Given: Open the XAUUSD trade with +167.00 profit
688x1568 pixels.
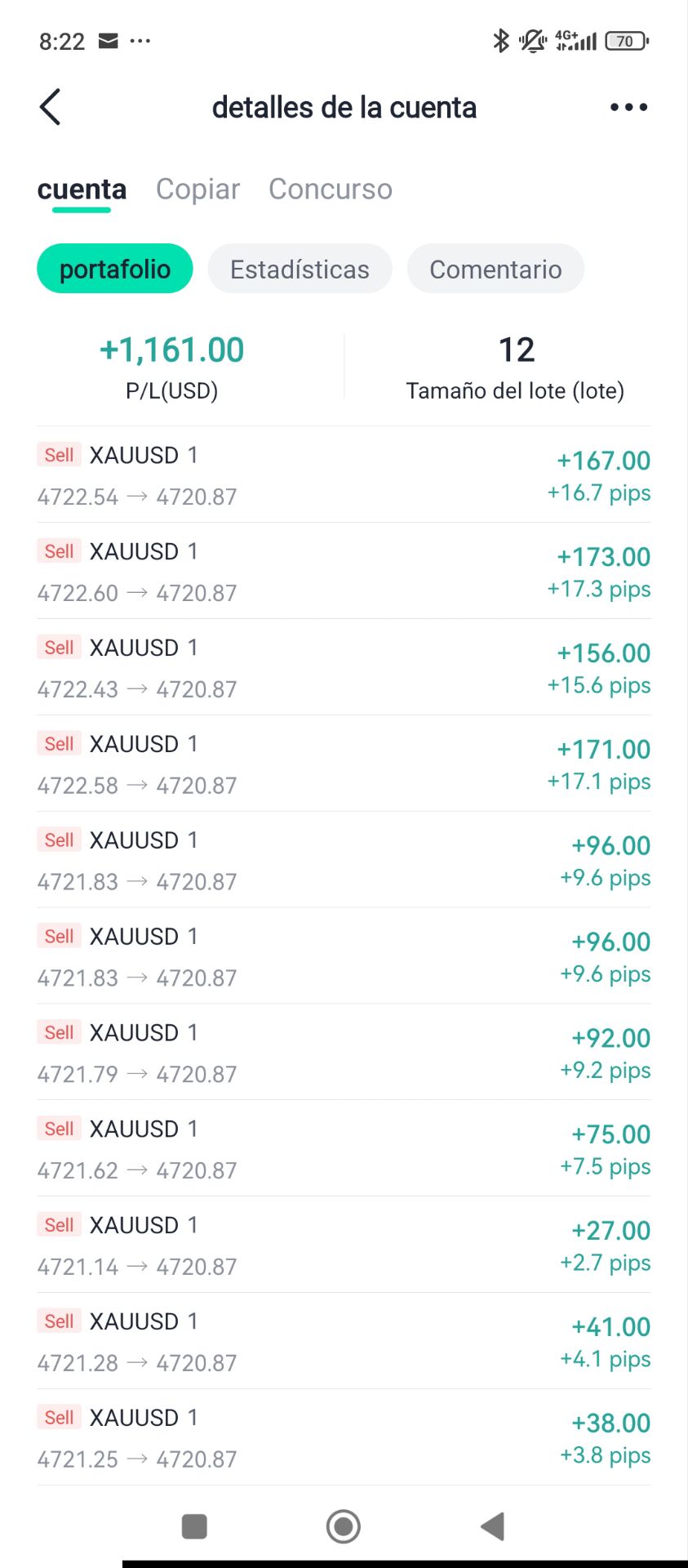Looking at the screenshot, I should pyautogui.click(x=344, y=475).
